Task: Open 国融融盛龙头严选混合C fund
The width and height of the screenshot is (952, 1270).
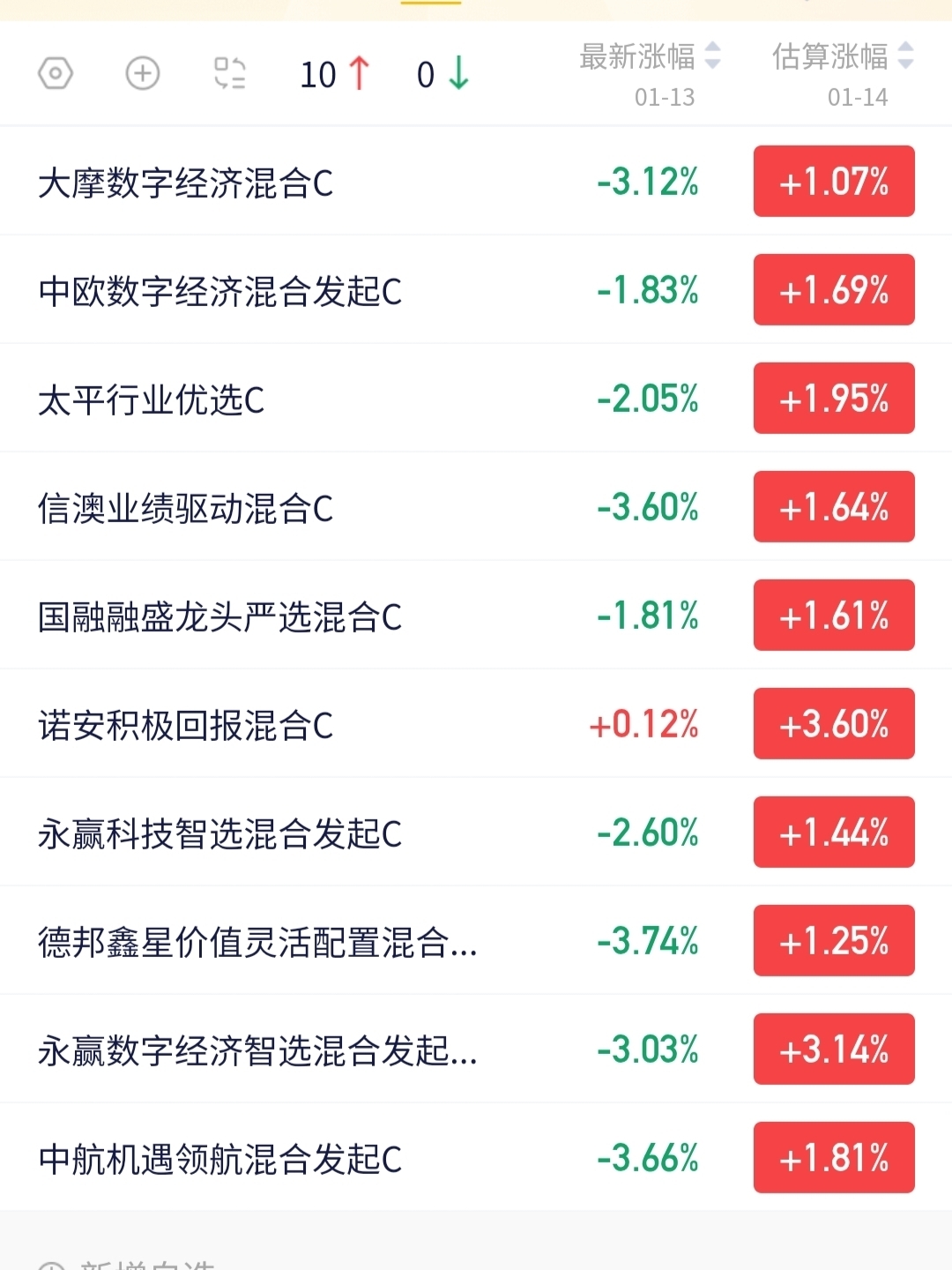Action: pyautogui.click(x=476, y=616)
